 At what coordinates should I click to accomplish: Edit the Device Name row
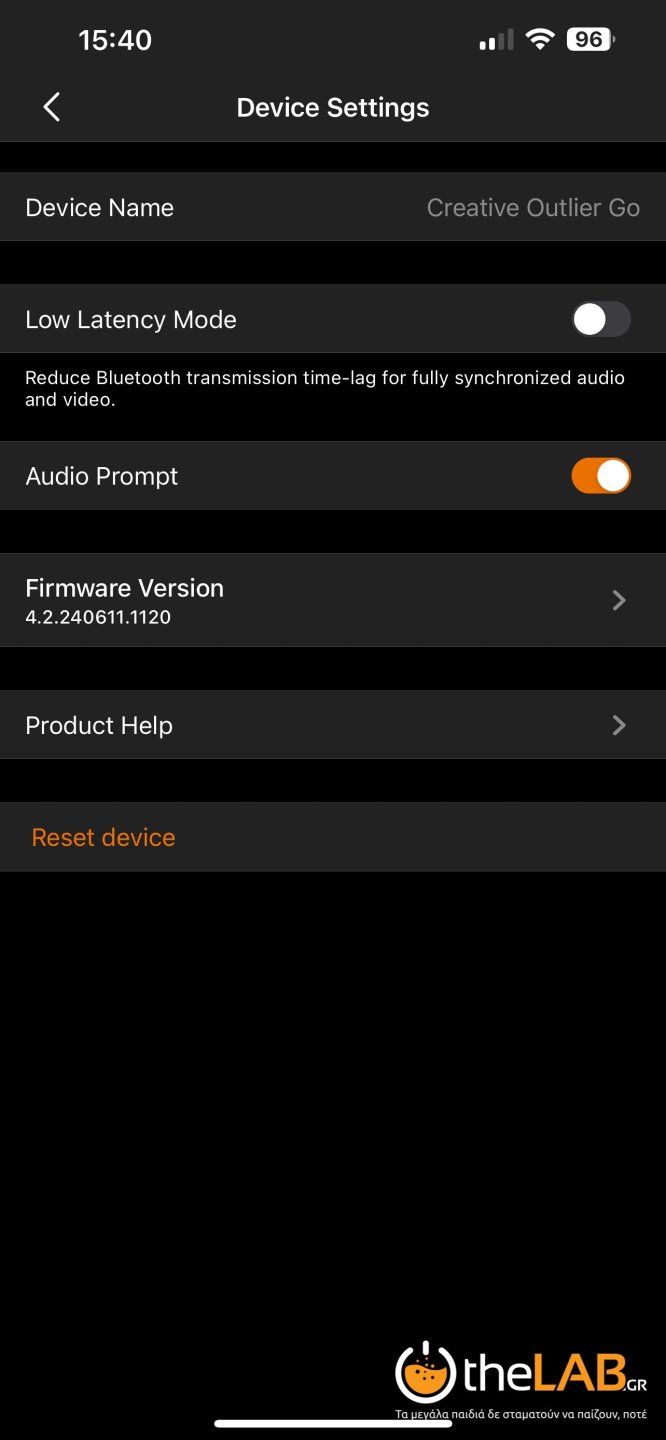[x=332, y=207]
